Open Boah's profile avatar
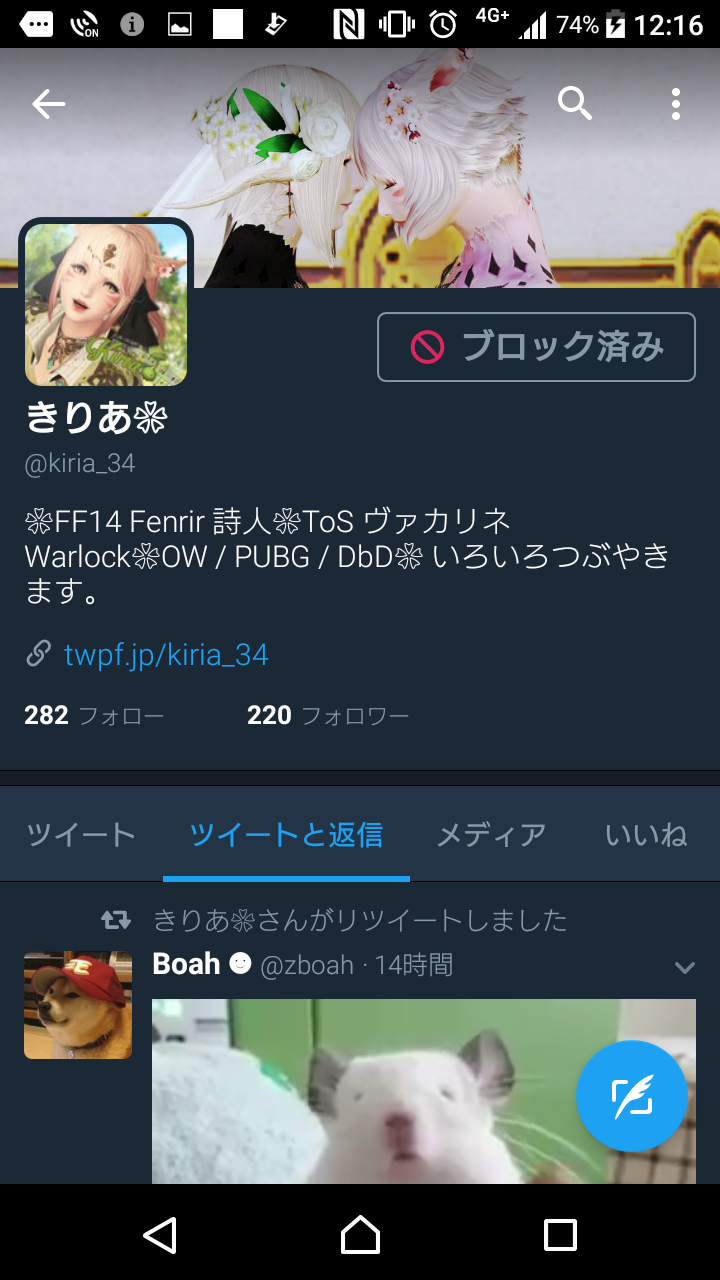 tap(78, 1005)
